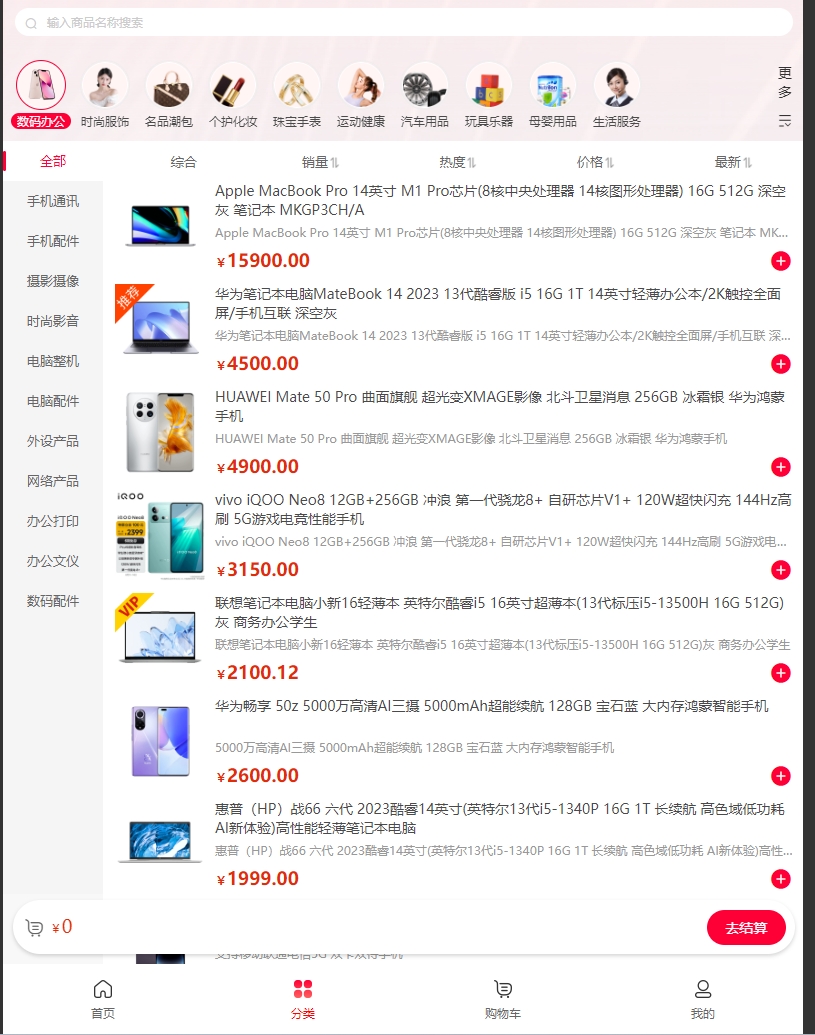The height and width of the screenshot is (1035, 815).
Task: Open the 华为畅享 50z product
Action: tap(491, 706)
